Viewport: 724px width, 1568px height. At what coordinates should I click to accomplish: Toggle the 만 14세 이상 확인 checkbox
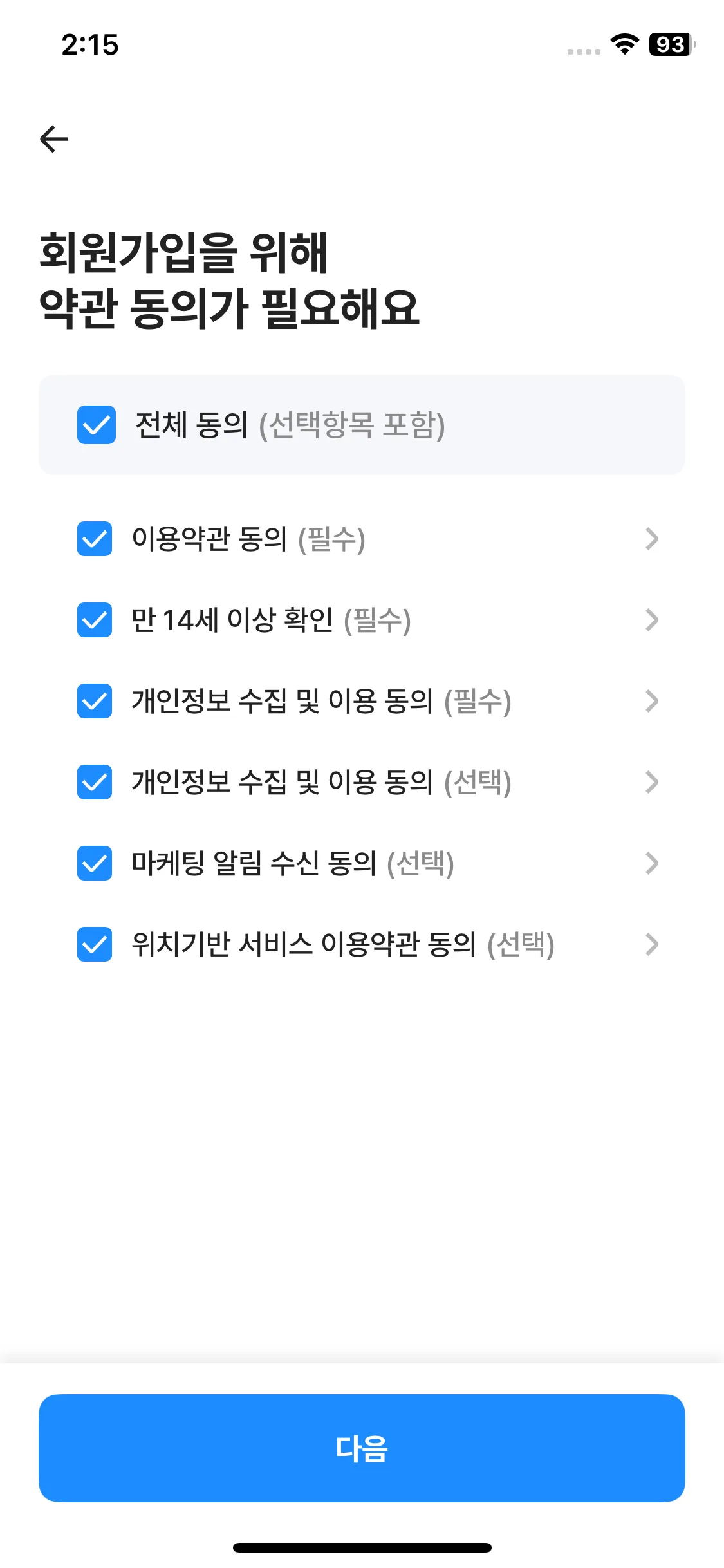point(94,621)
